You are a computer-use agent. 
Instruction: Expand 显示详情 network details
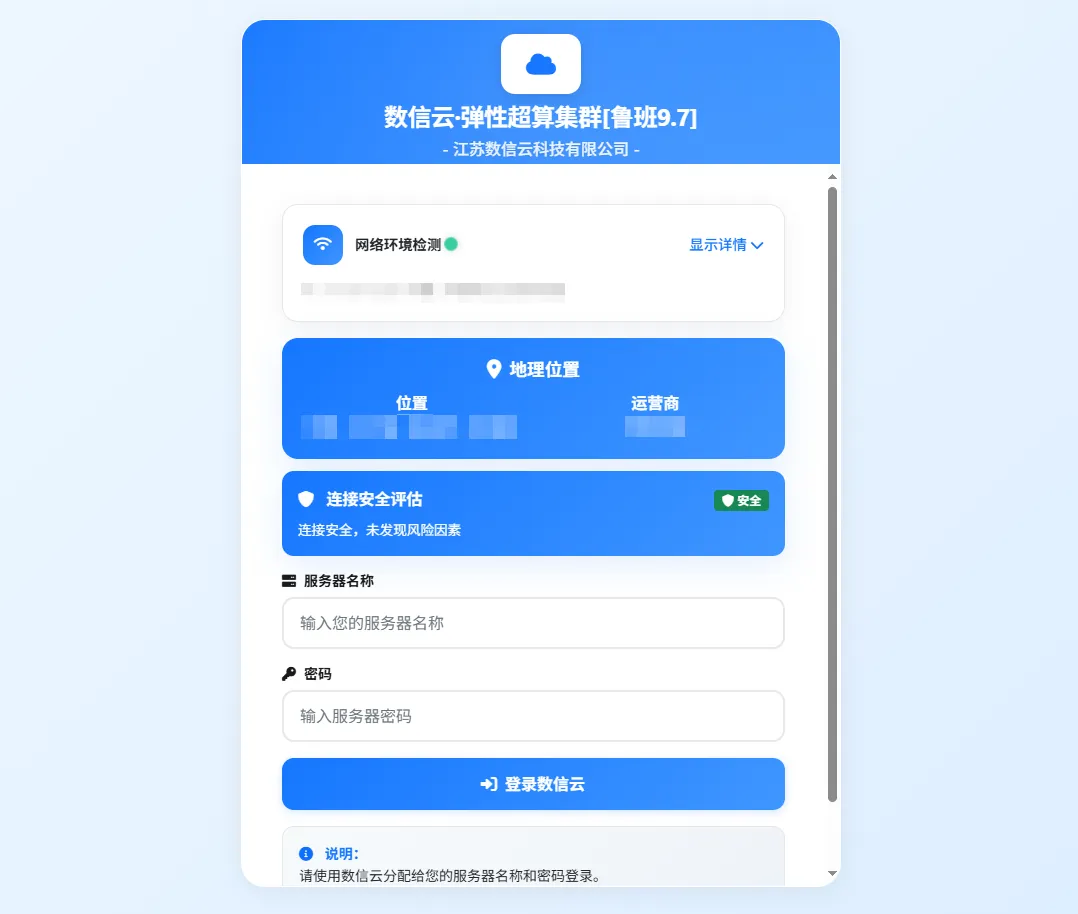pos(726,245)
